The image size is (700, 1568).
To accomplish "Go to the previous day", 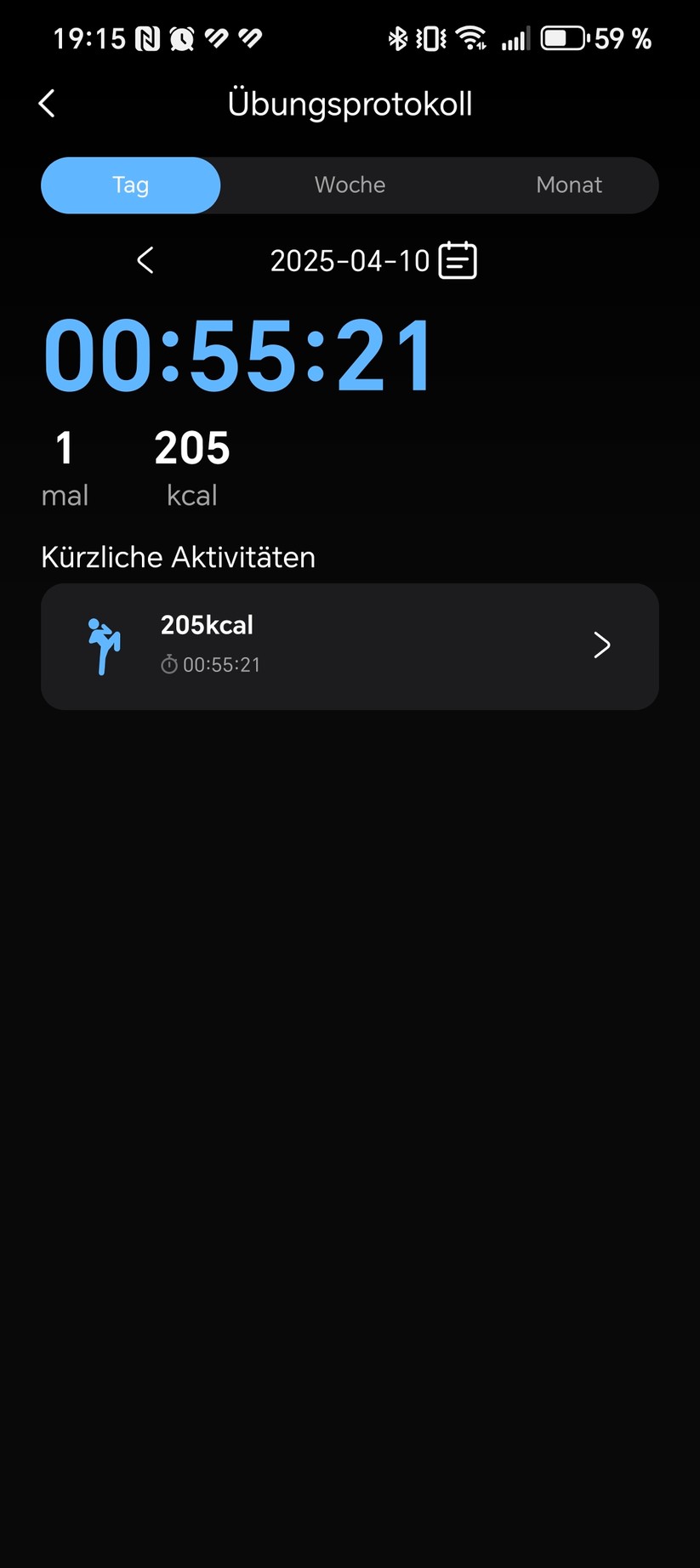I will 145,260.
